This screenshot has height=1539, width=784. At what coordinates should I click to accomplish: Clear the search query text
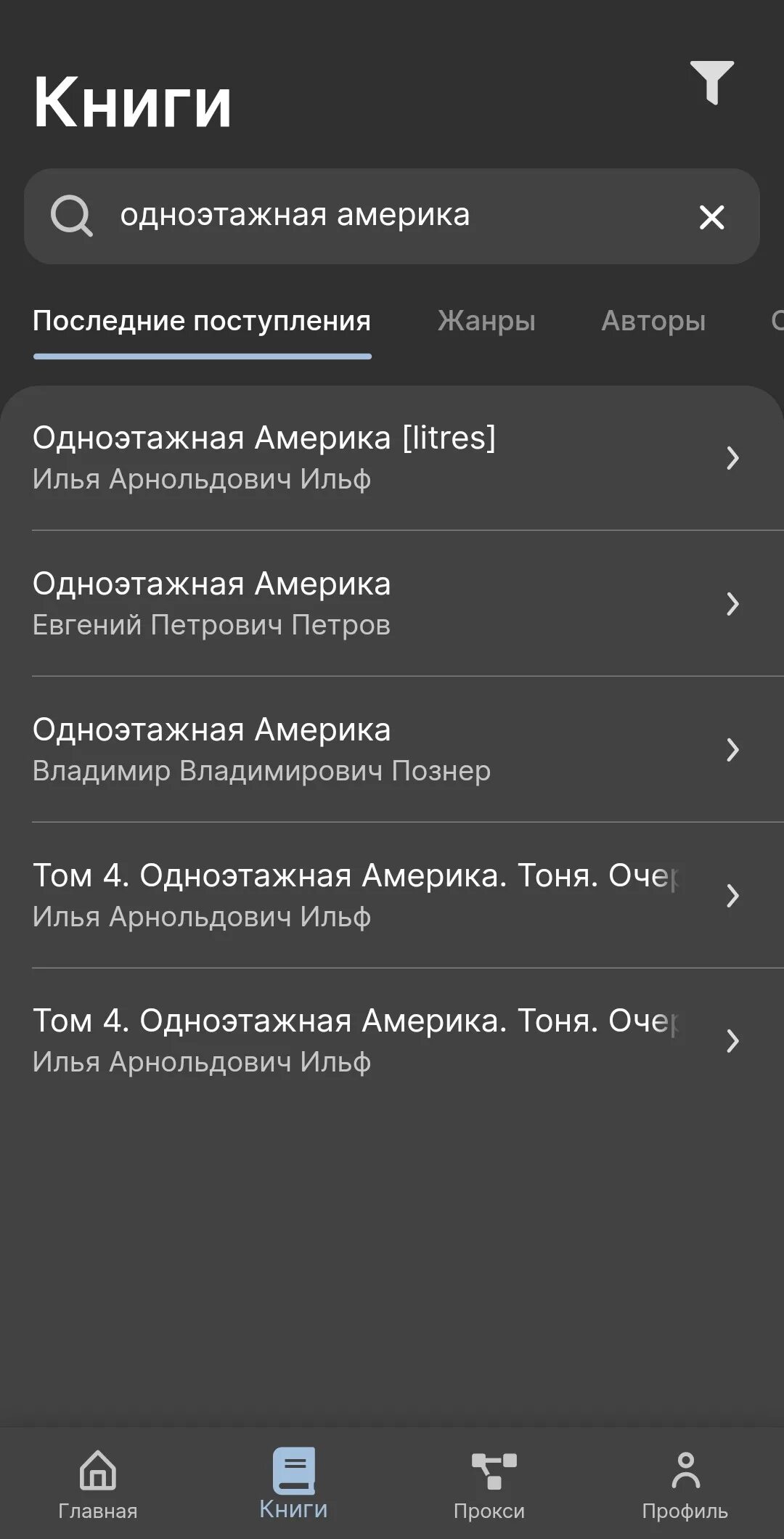pos(711,217)
